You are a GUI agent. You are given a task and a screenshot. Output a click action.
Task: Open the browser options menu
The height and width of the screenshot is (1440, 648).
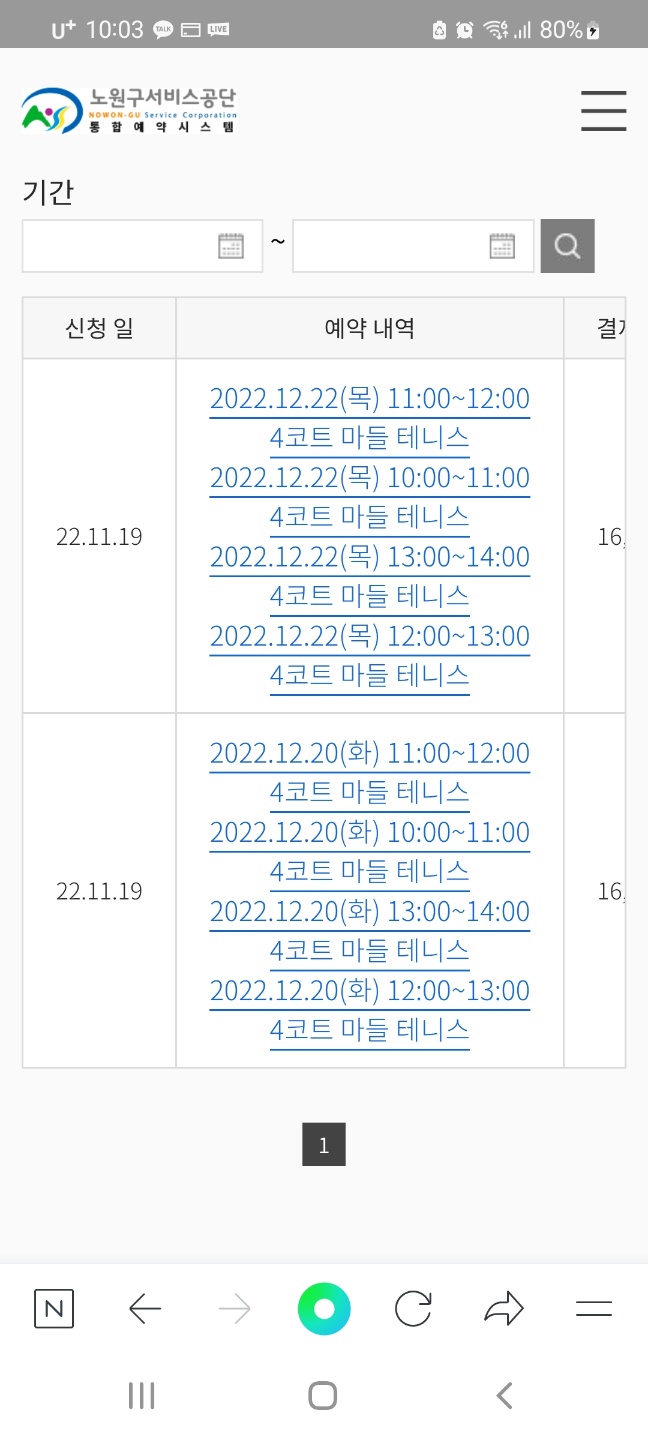[594, 1308]
